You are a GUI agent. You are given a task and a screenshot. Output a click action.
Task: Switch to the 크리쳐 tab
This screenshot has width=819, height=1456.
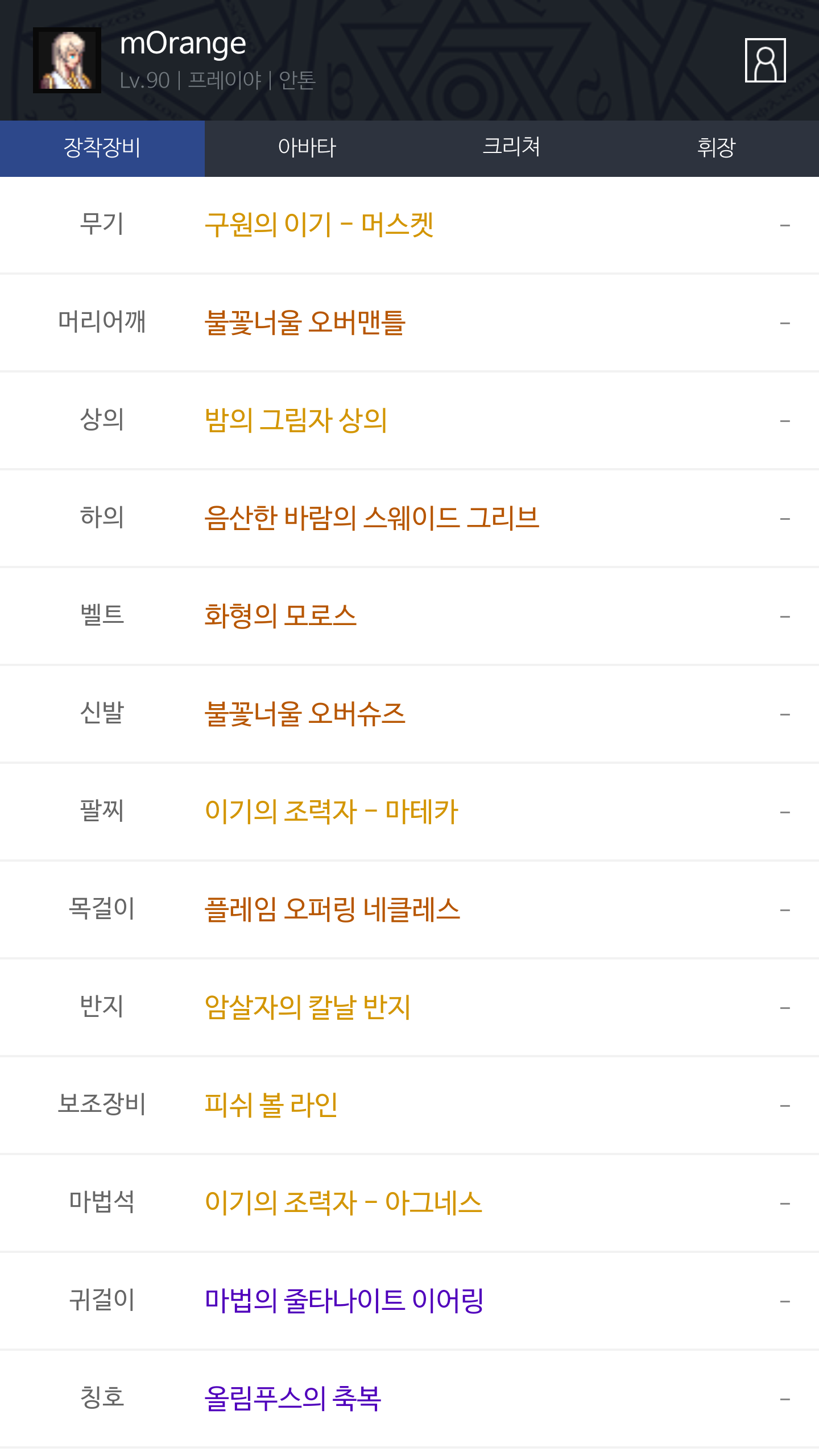coord(512,148)
